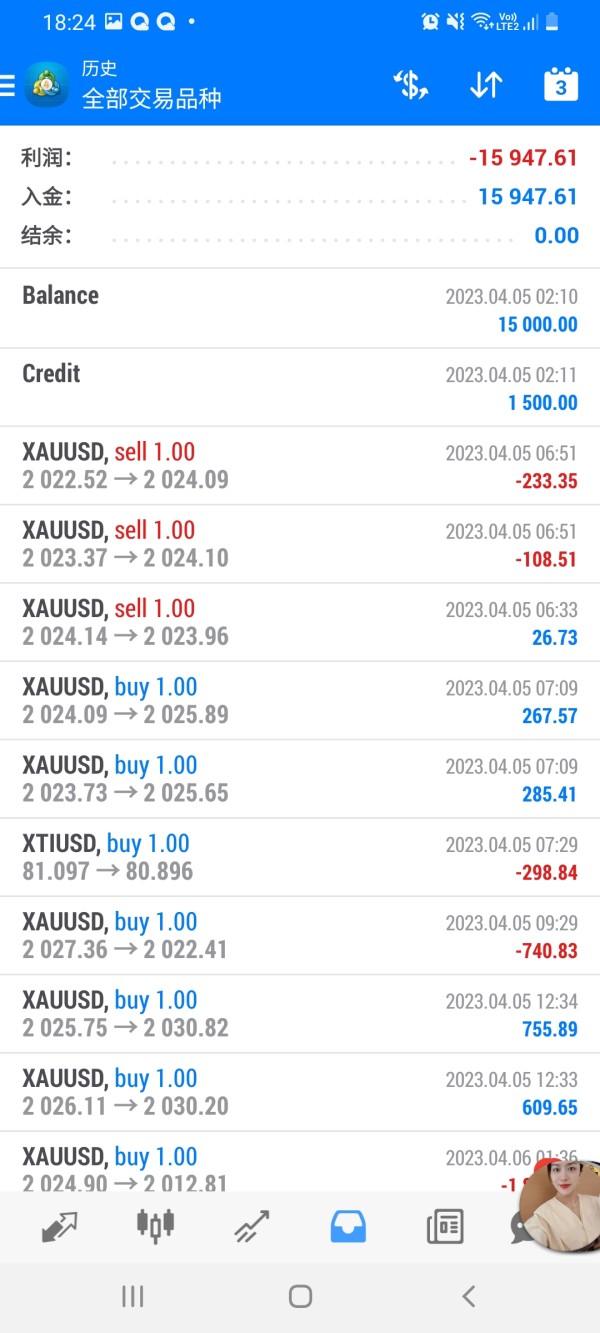Image resolution: width=600 pixels, height=1333 pixels.
Task: Switch to the News tab
Action: (x=445, y=1225)
